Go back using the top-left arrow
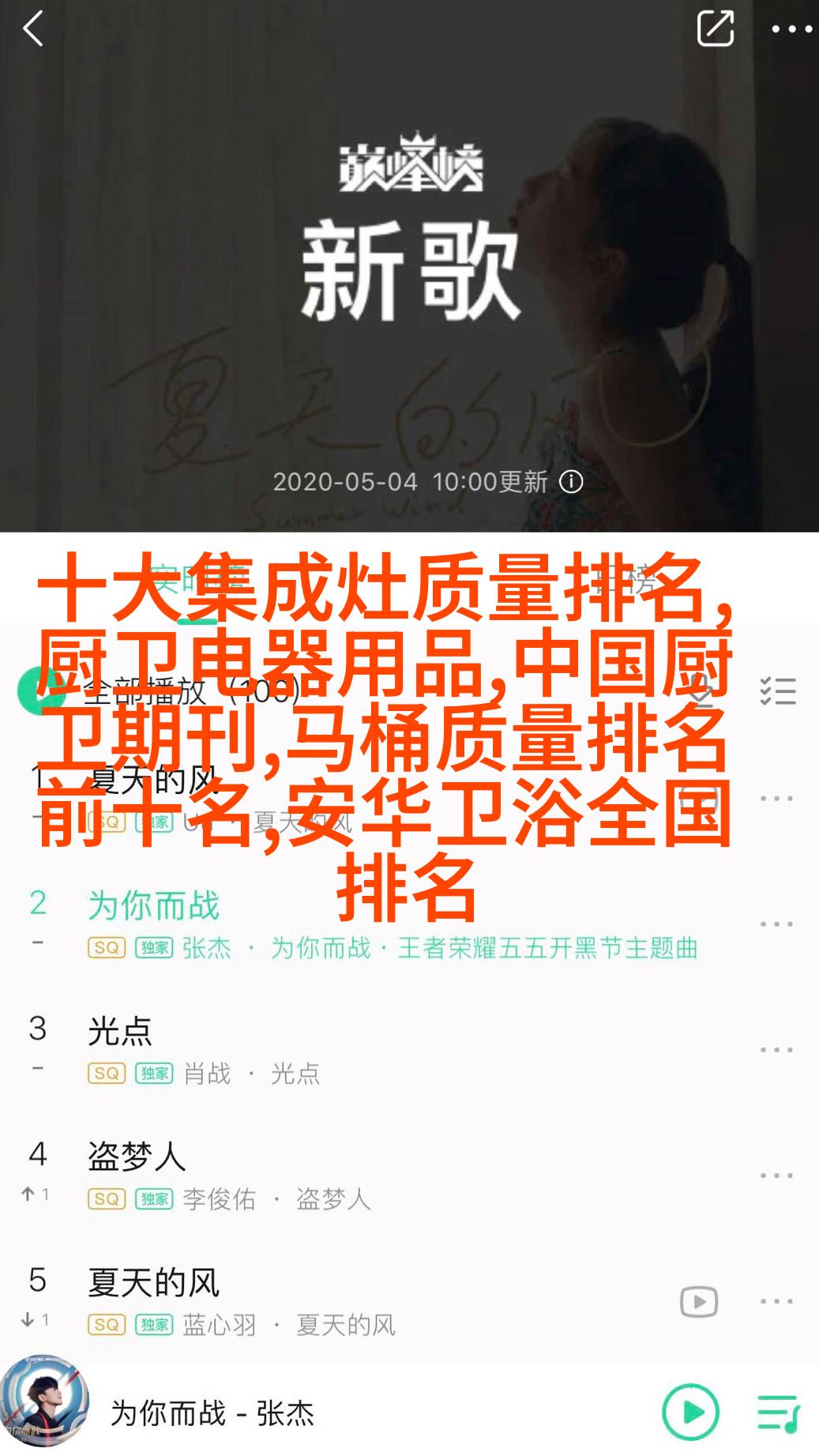 (x=33, y=30)
